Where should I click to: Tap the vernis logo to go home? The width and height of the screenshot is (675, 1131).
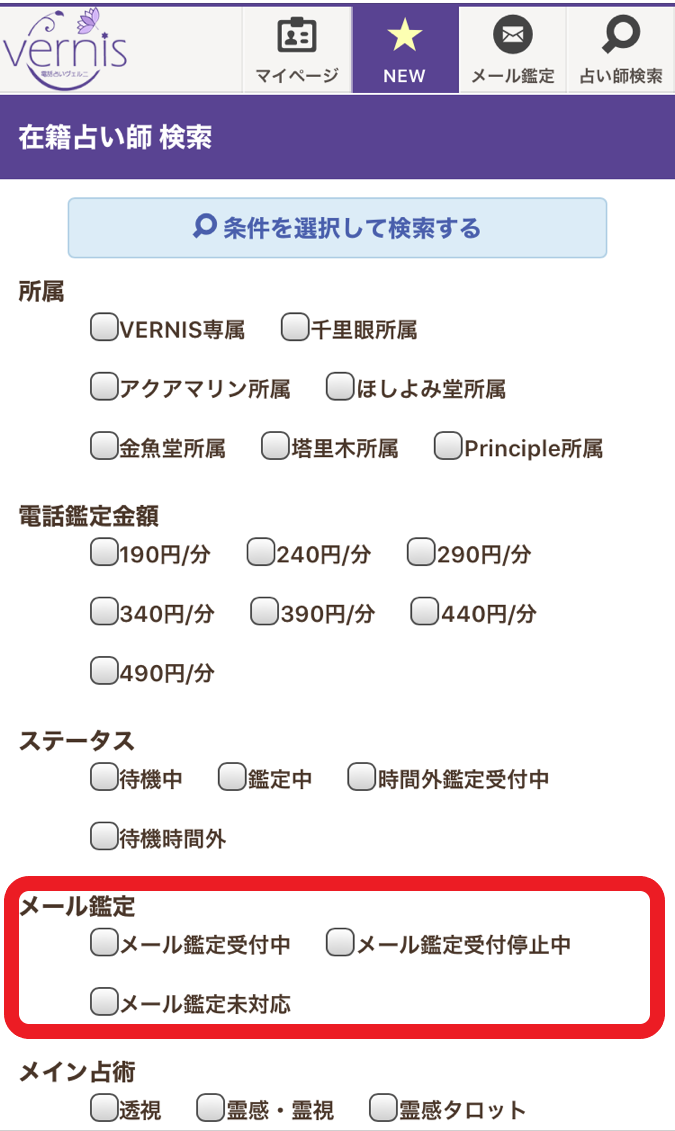coord(66,48)
